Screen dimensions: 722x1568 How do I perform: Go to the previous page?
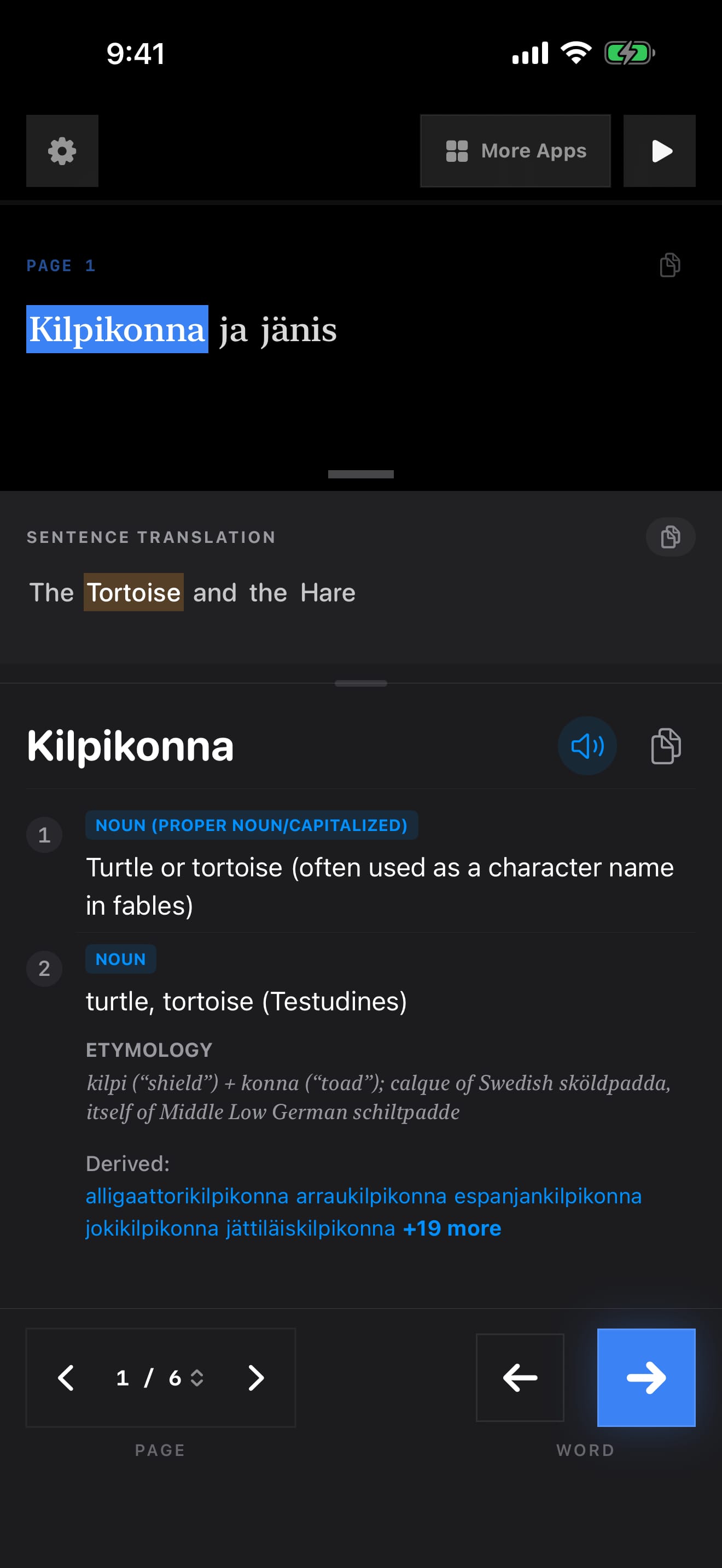point(66,1378)
